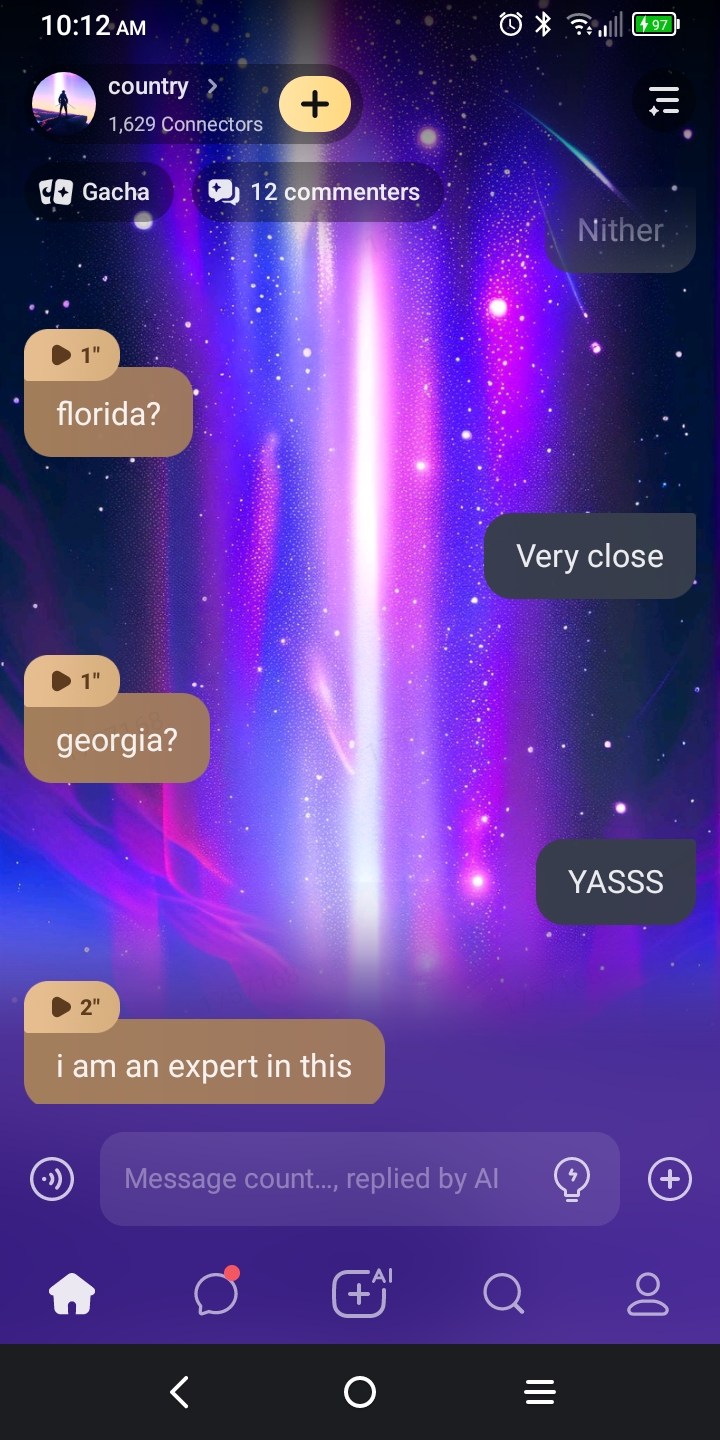This screenshot has height=1440, width=720.
Task: Open the Gacha chip
Action: coord(96,192)
